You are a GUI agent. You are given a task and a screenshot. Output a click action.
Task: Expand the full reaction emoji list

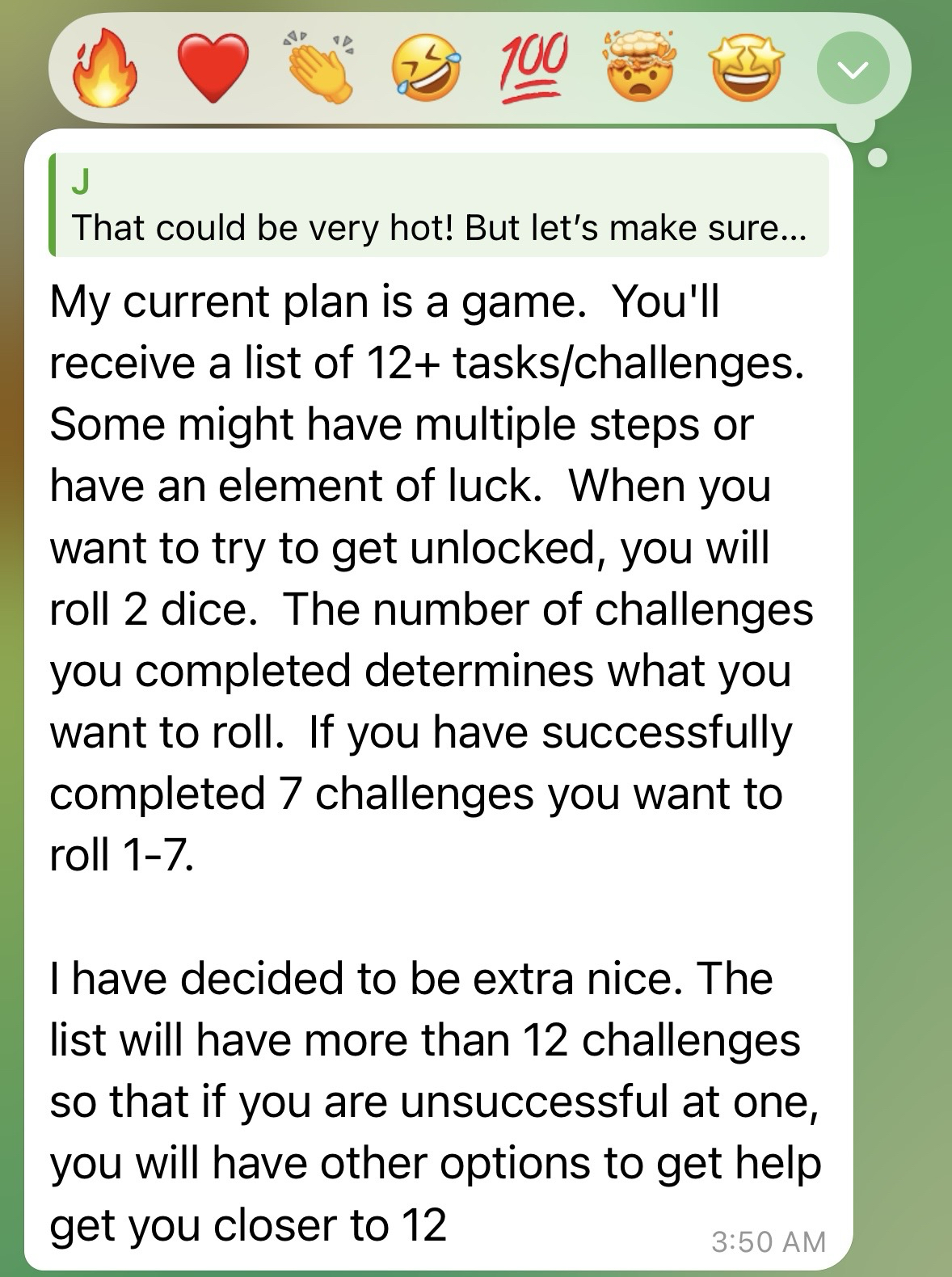pos(853,70)
